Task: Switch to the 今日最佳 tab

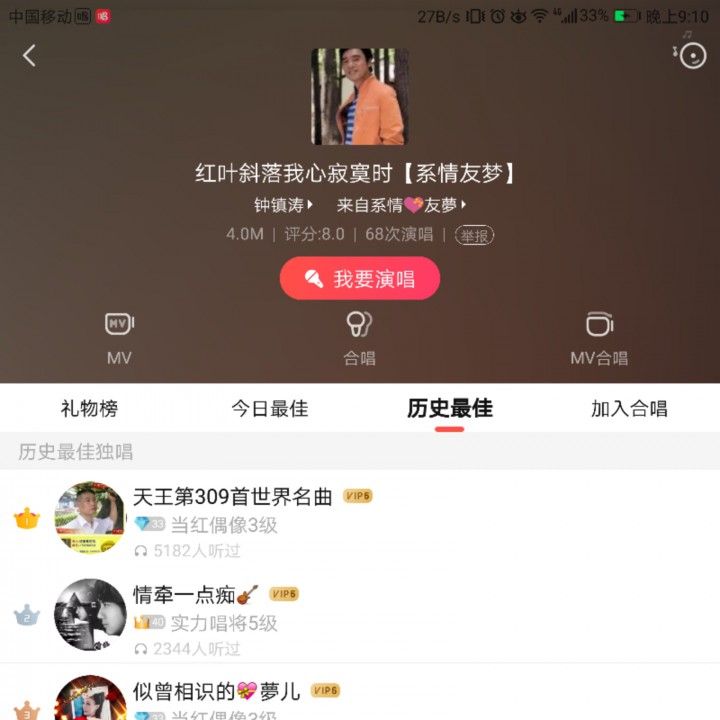Action: coord(269,408)
